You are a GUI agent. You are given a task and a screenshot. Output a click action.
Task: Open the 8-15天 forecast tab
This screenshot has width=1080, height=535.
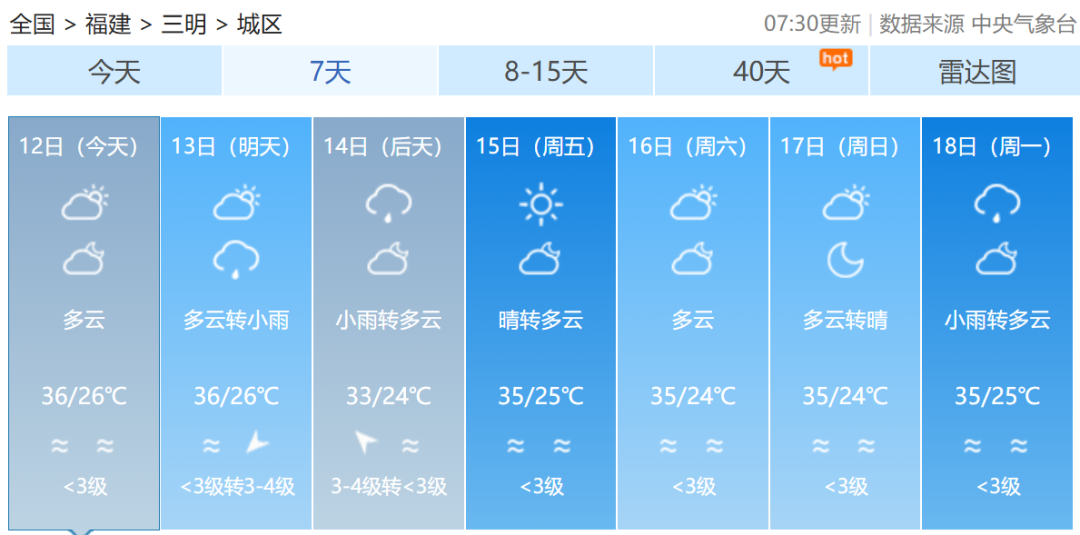tap(545, 71)
